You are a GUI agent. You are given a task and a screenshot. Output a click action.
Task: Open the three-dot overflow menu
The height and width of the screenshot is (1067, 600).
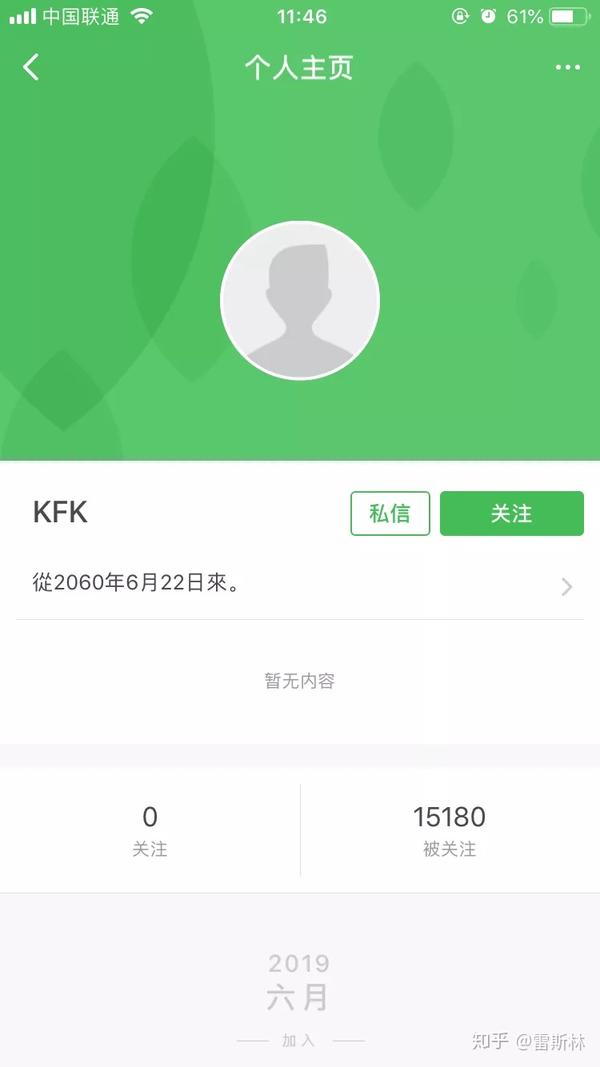567,68
